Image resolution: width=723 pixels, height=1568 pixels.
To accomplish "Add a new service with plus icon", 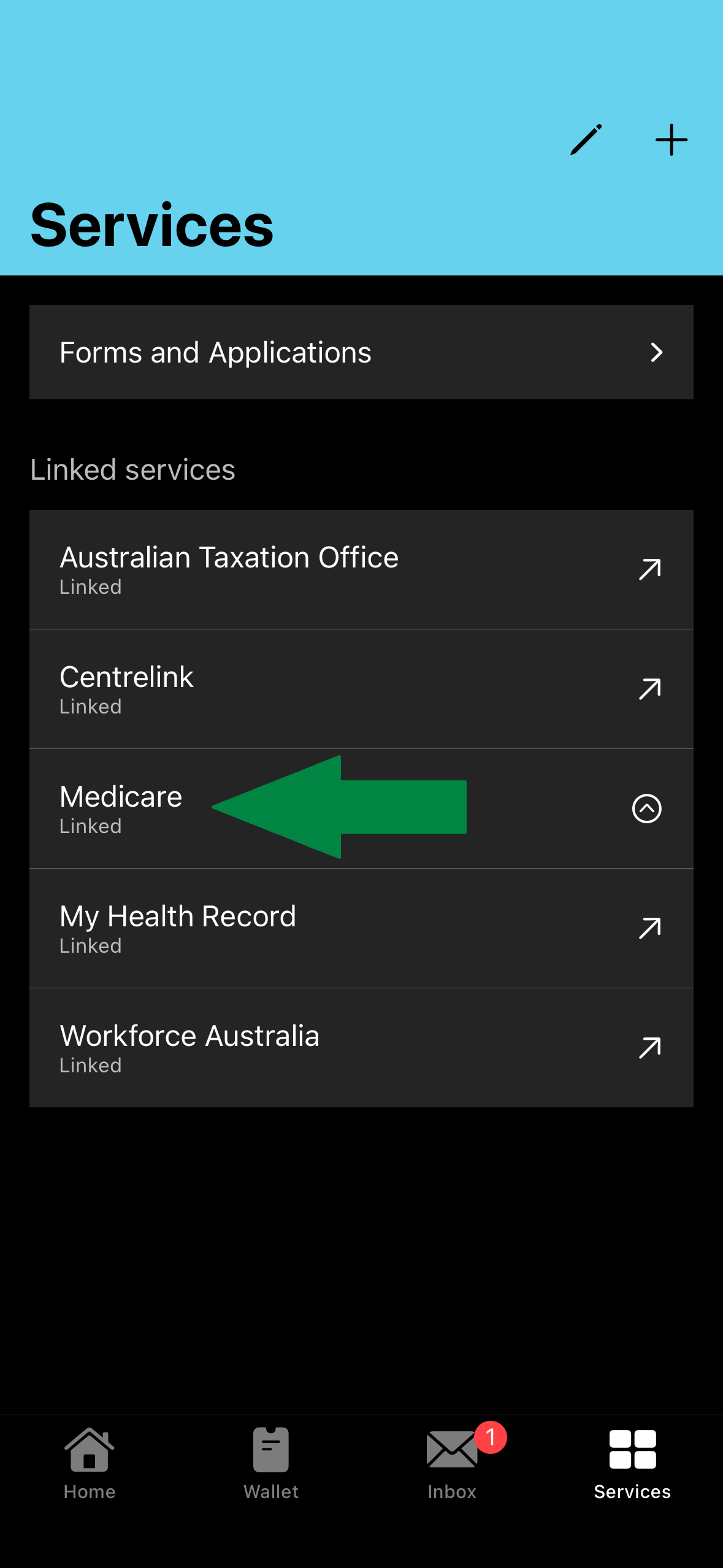I will (671, 140).
